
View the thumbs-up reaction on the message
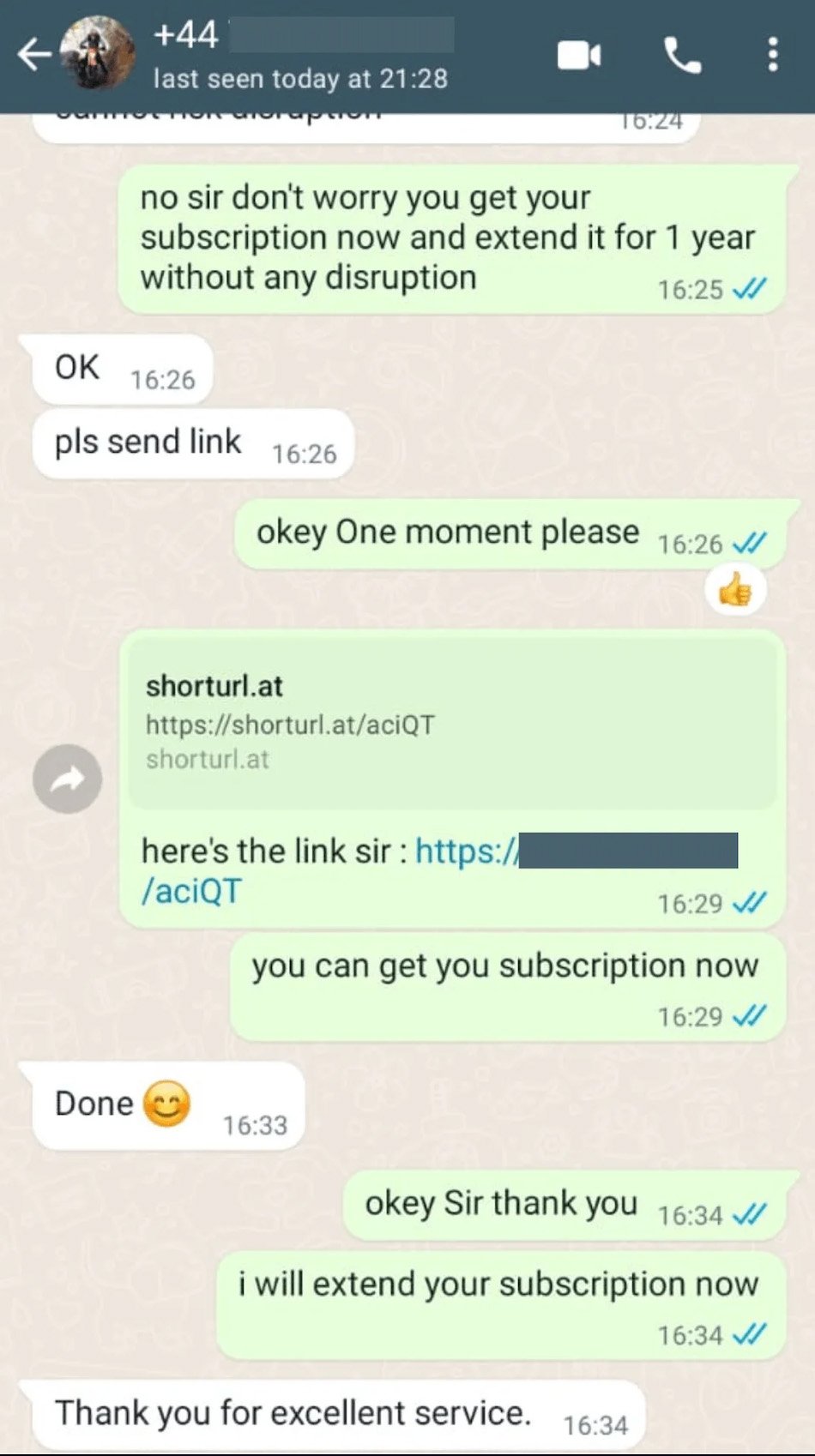point(735,591)
